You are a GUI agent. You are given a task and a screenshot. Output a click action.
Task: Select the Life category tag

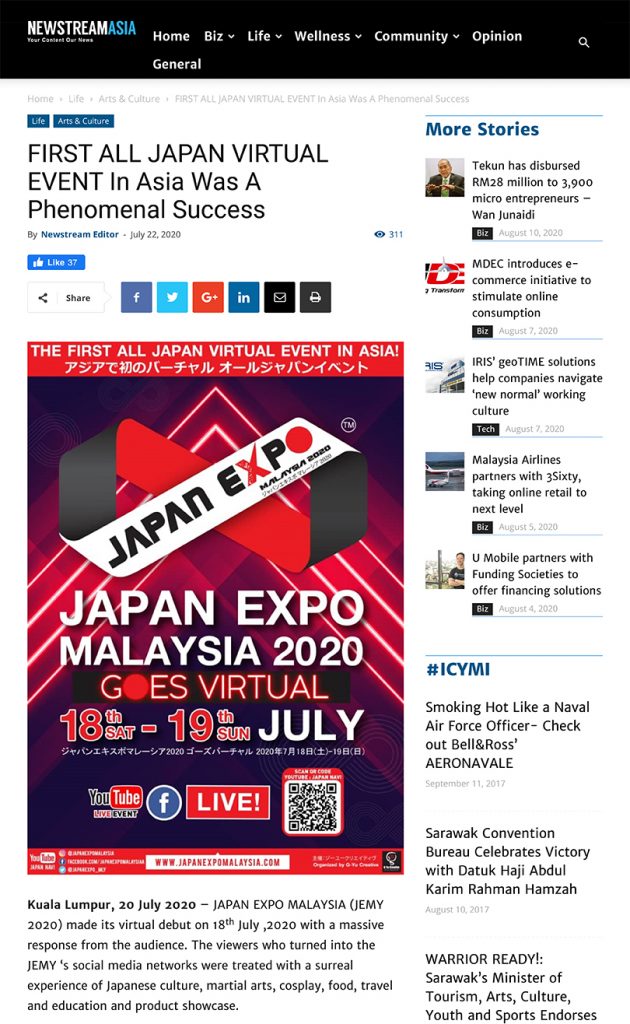coord(39,121)
